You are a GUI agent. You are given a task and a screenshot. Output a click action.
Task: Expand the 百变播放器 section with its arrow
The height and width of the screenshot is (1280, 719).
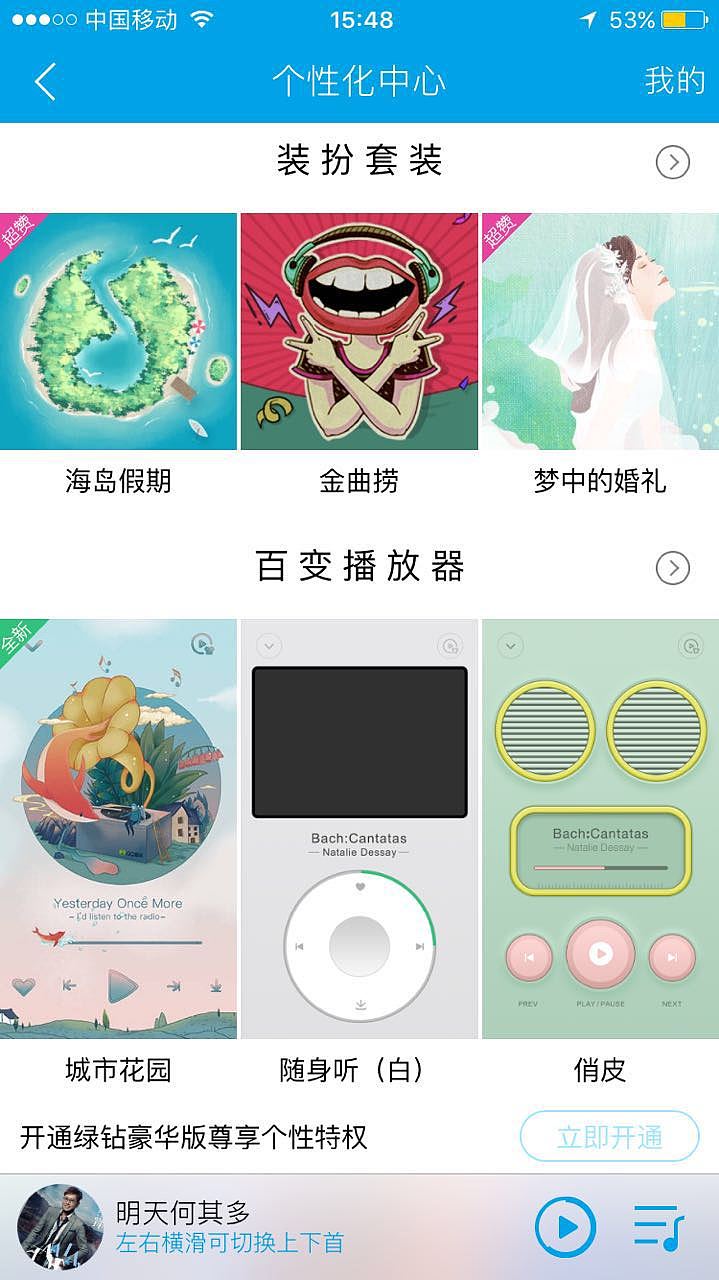tap(672, 568)
